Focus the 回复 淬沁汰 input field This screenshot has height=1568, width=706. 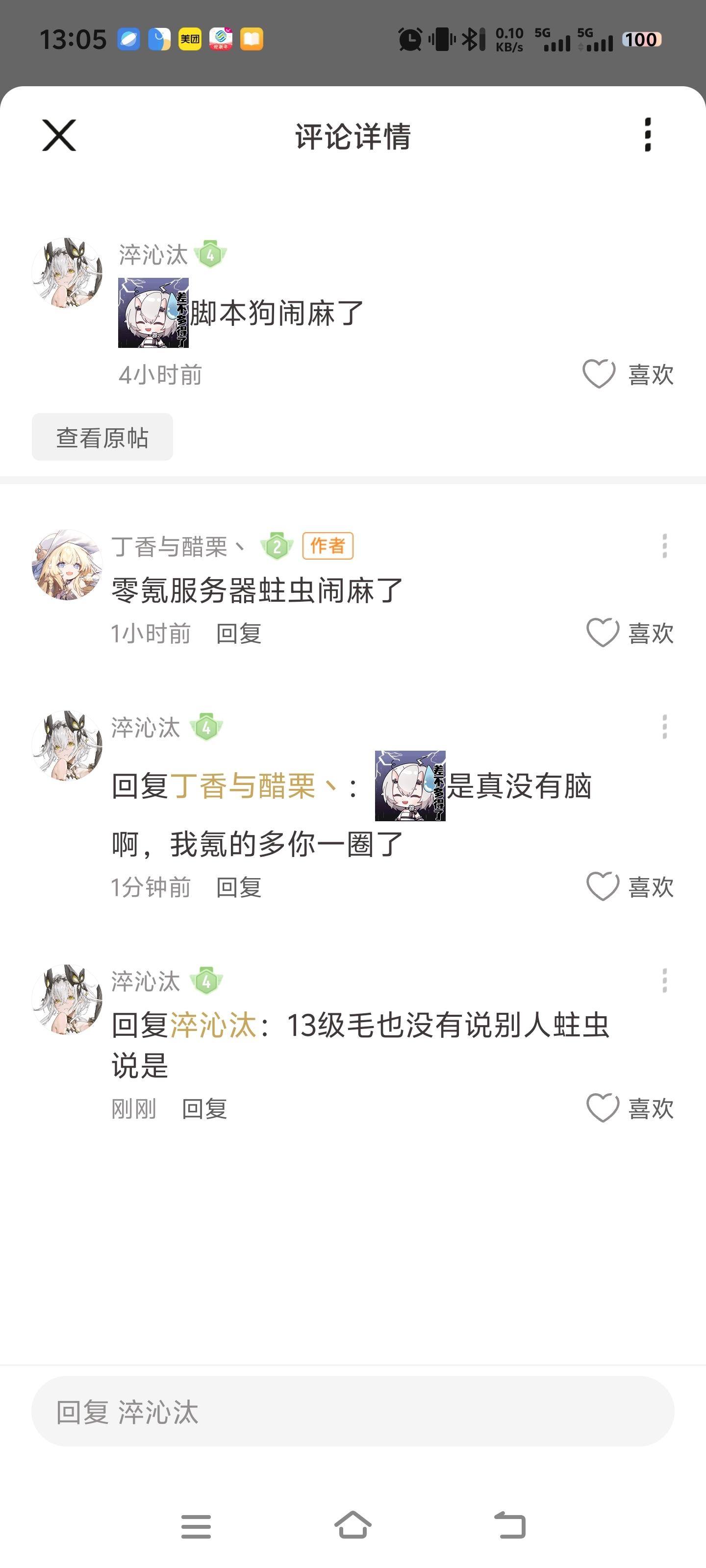click(x=353, y=1412)
